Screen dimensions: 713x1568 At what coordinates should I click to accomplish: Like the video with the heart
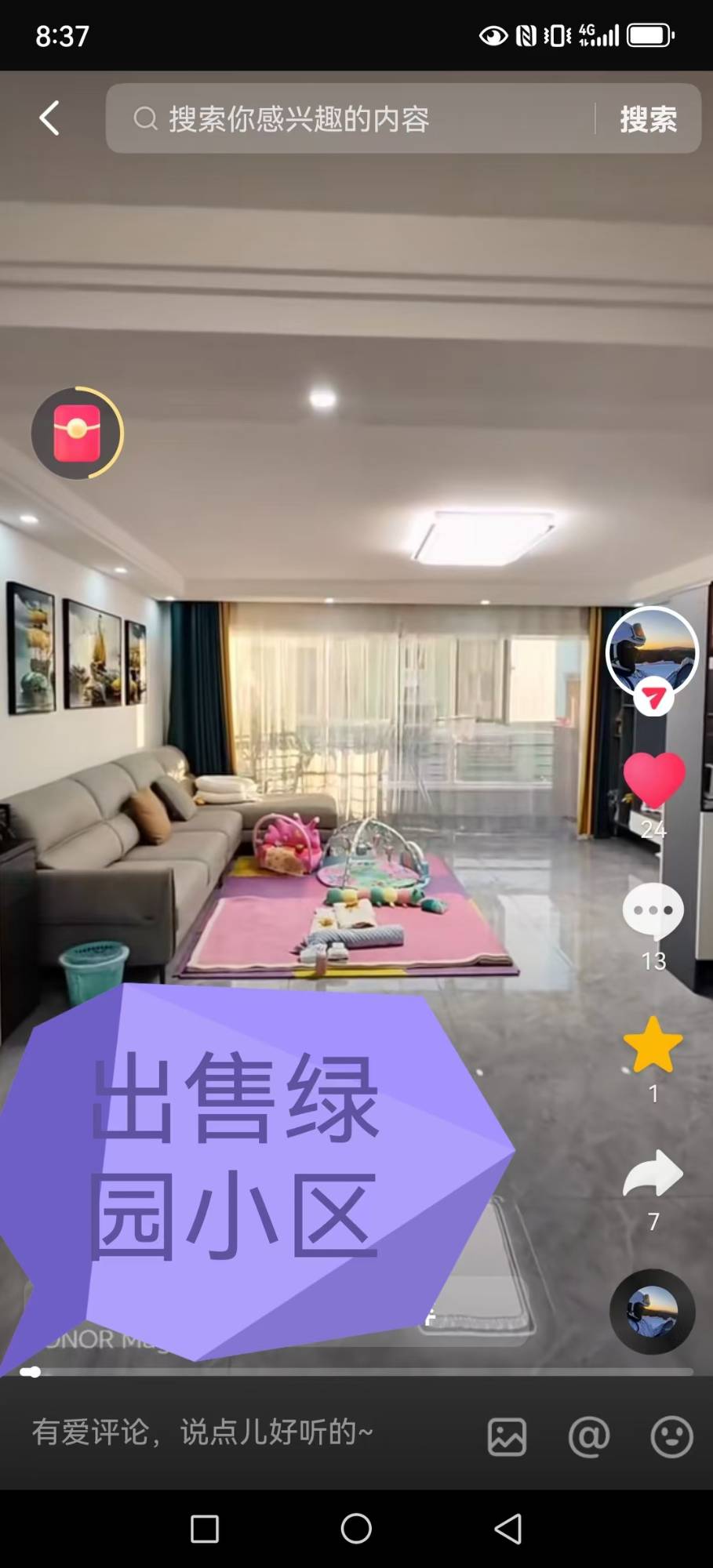654,779
